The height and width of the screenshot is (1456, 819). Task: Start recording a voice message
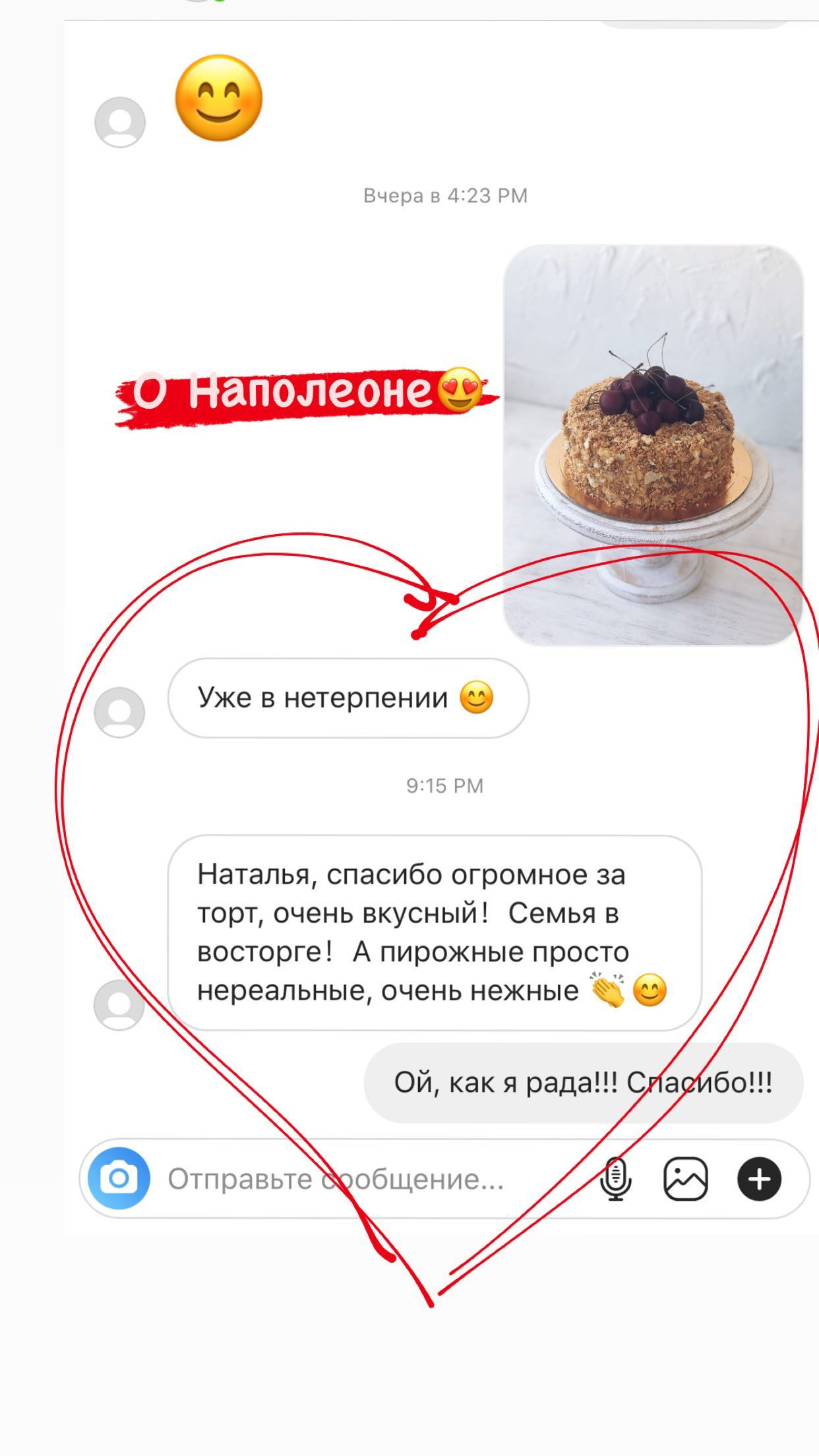pyautogui.click(x=616, y=1179)
